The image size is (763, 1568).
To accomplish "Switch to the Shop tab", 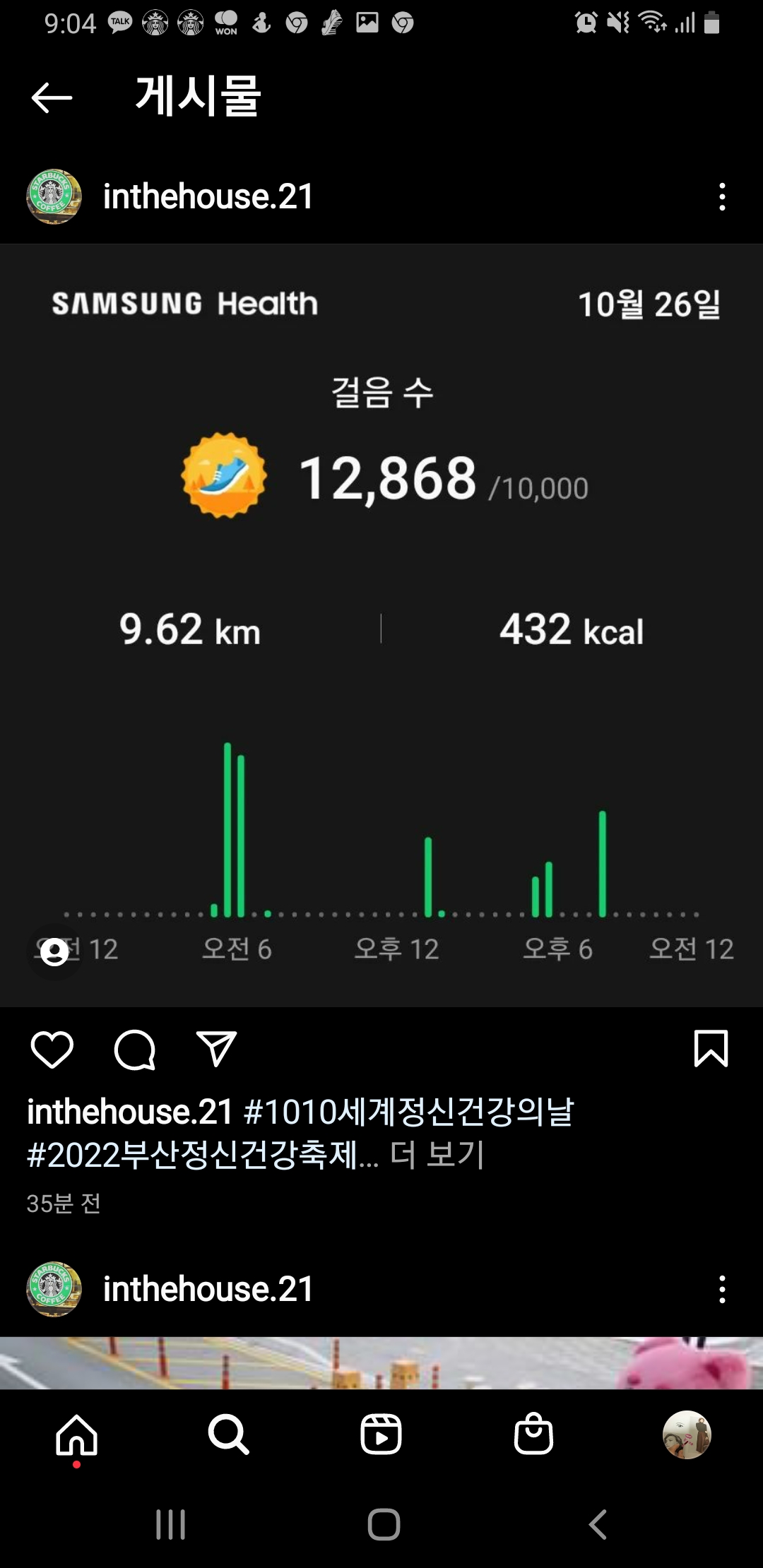I will [x=533, y=1435].
